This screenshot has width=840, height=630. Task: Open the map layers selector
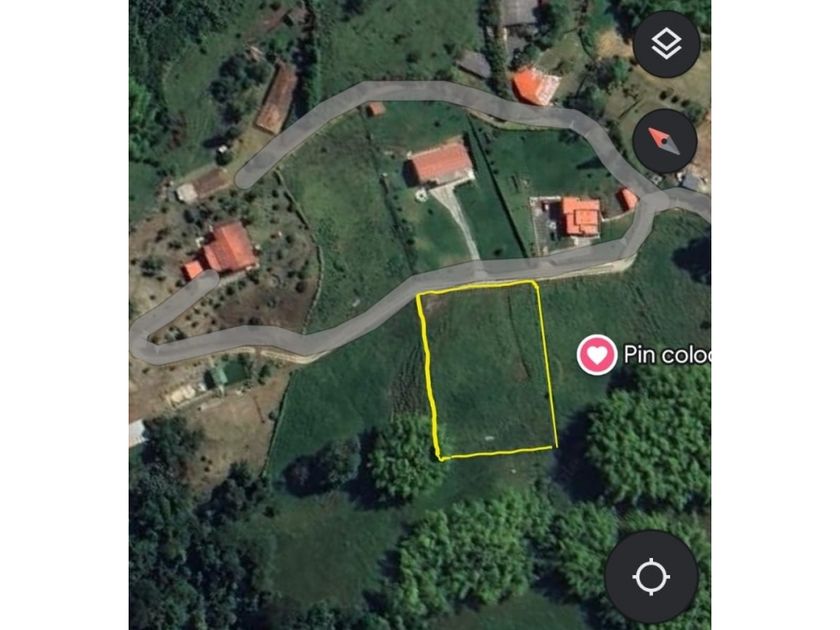[x=666, y=44]
